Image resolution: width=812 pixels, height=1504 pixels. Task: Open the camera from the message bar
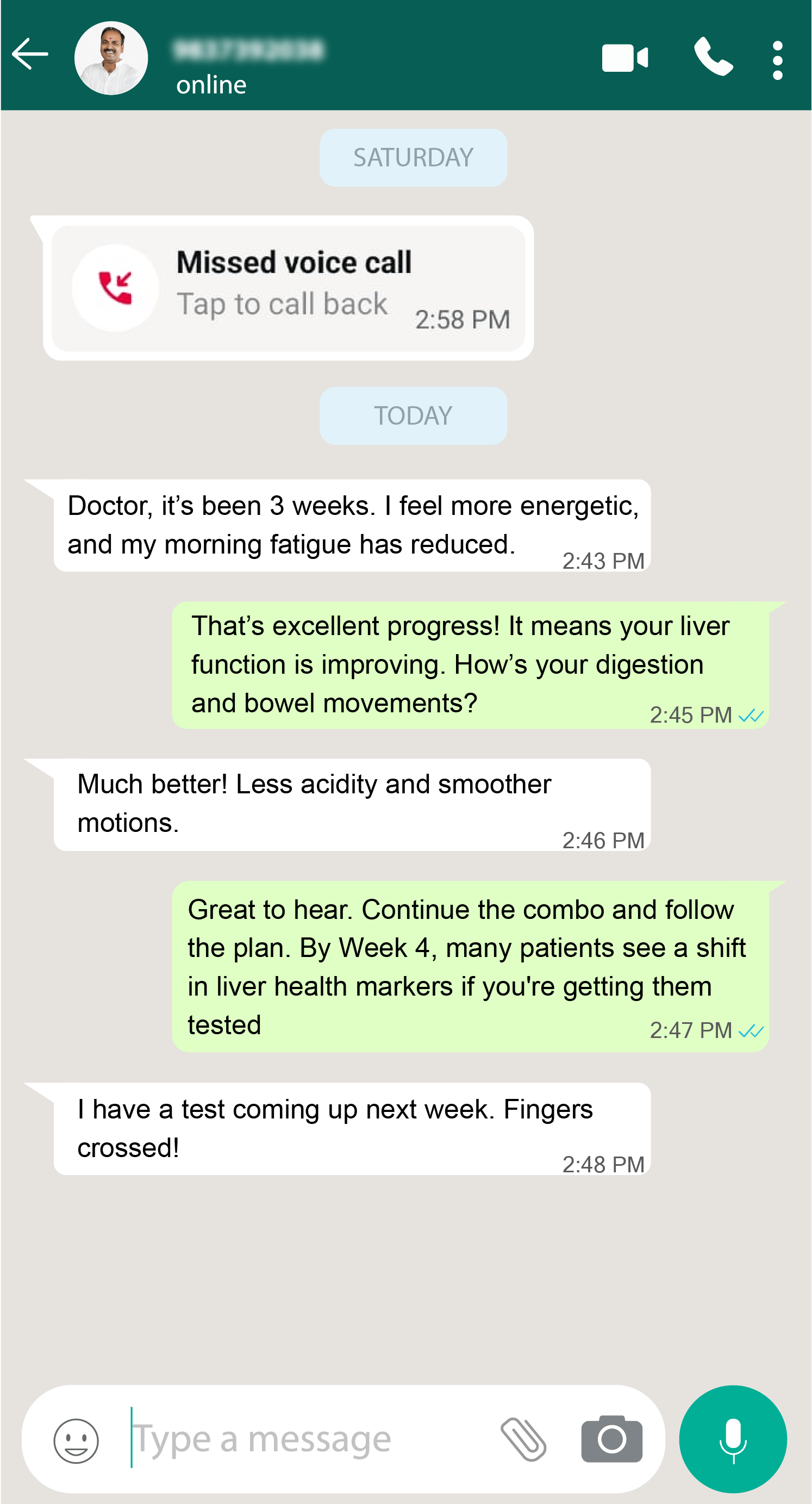tap(612, 1438)
